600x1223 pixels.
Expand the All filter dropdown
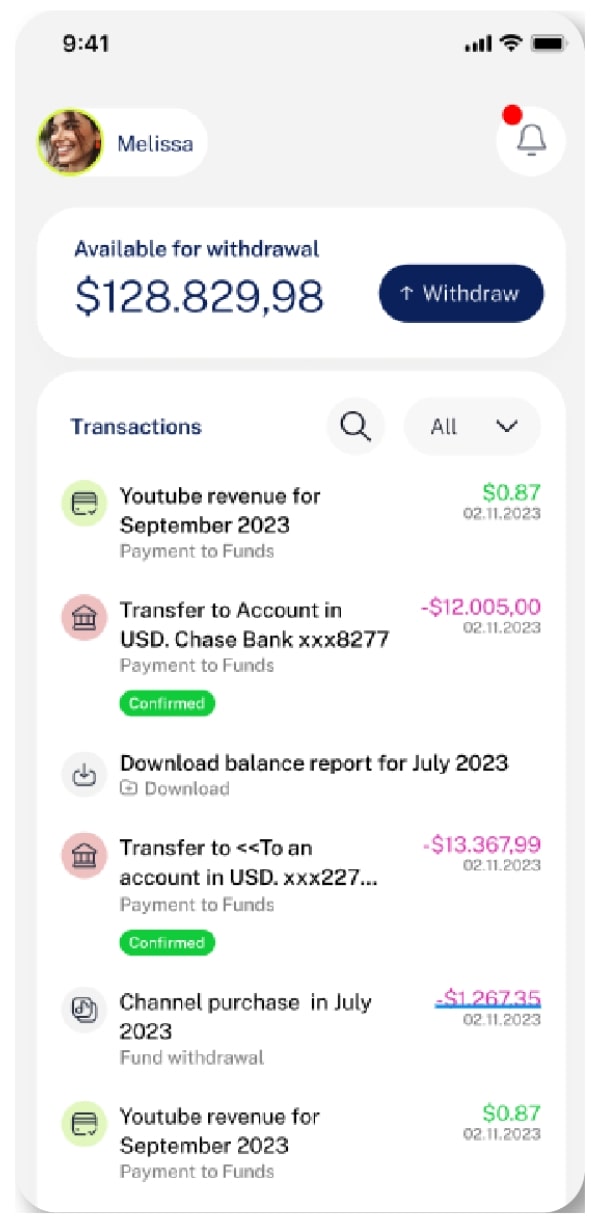tap(472, 426)
